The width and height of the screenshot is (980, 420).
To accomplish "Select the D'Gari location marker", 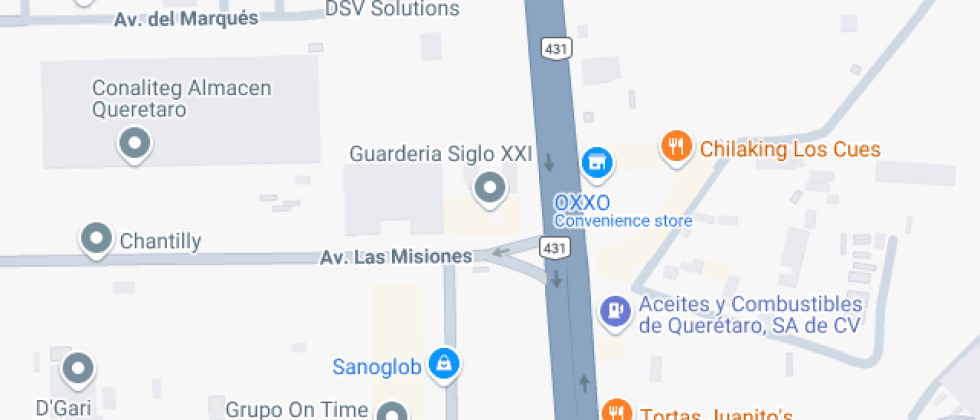I will tap(78, 369).
